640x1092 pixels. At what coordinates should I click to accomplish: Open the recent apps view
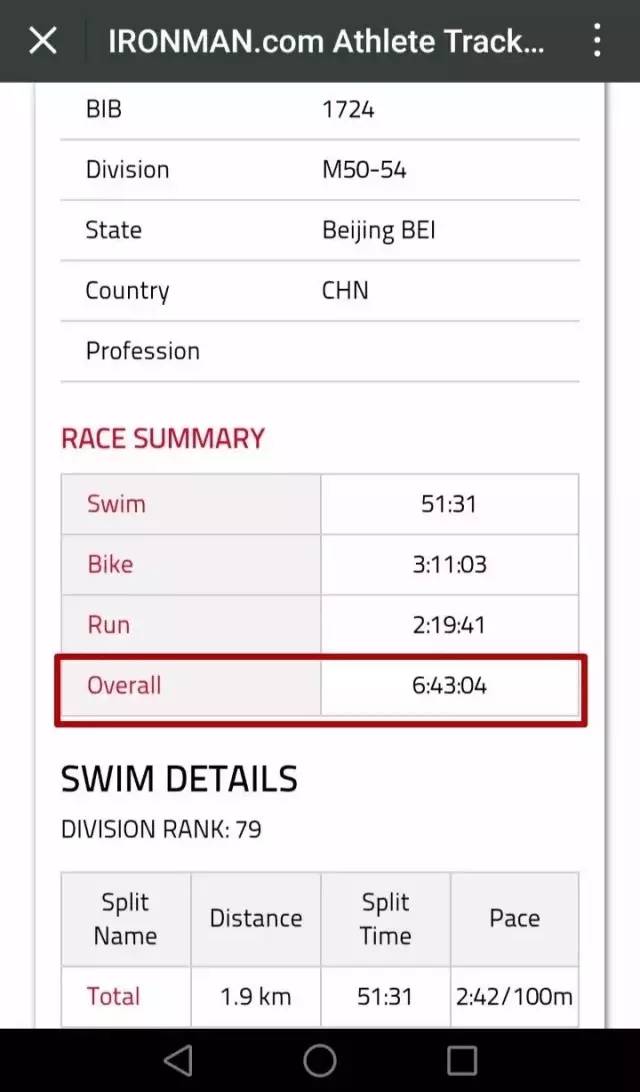click(462, 1061)
